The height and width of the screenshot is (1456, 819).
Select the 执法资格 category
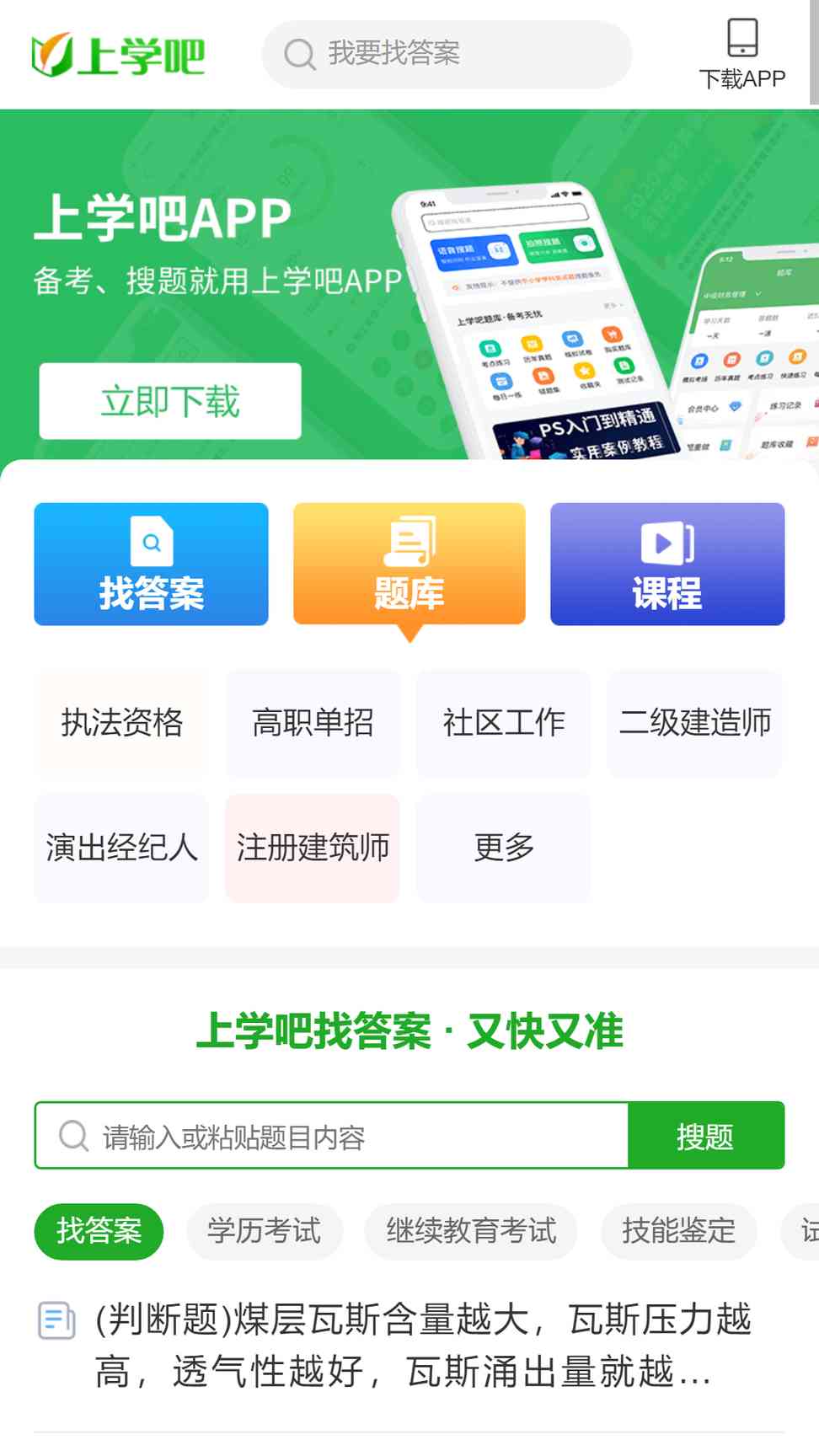(x=121, y=723)
